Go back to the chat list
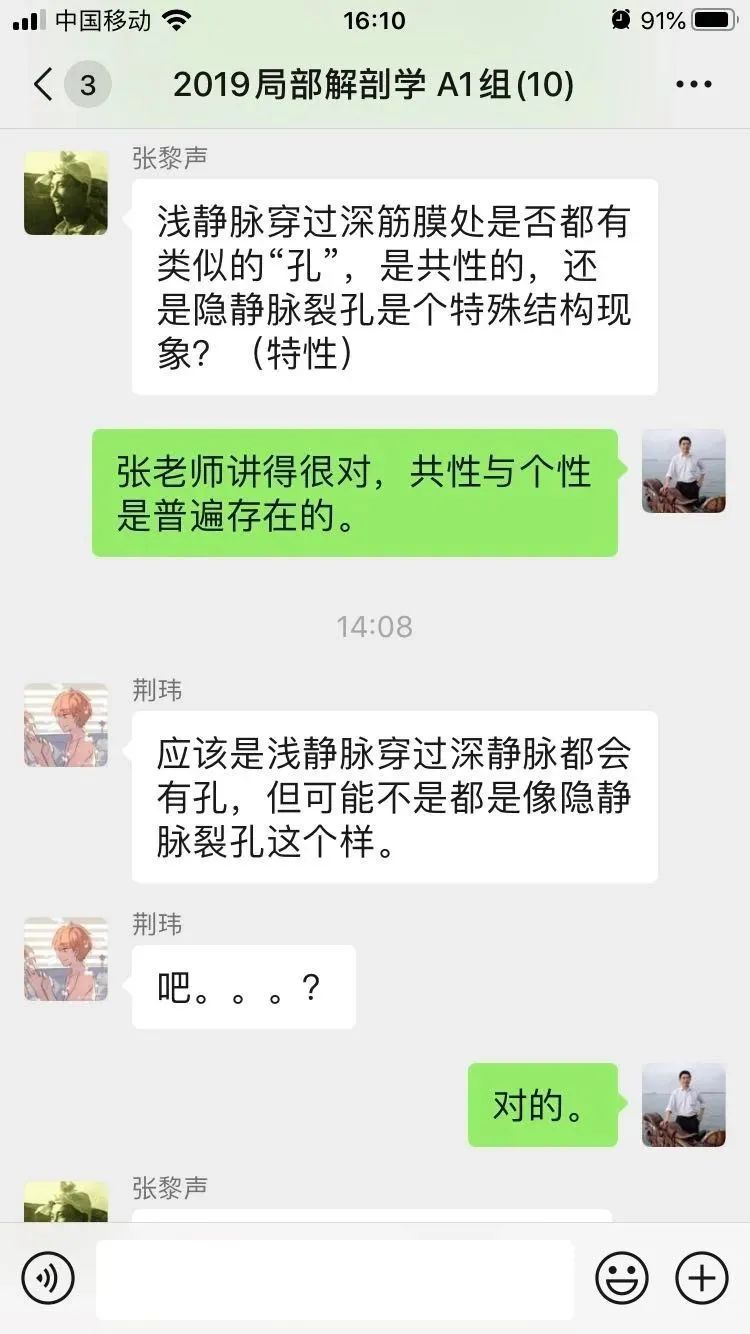 coord(44,84)
